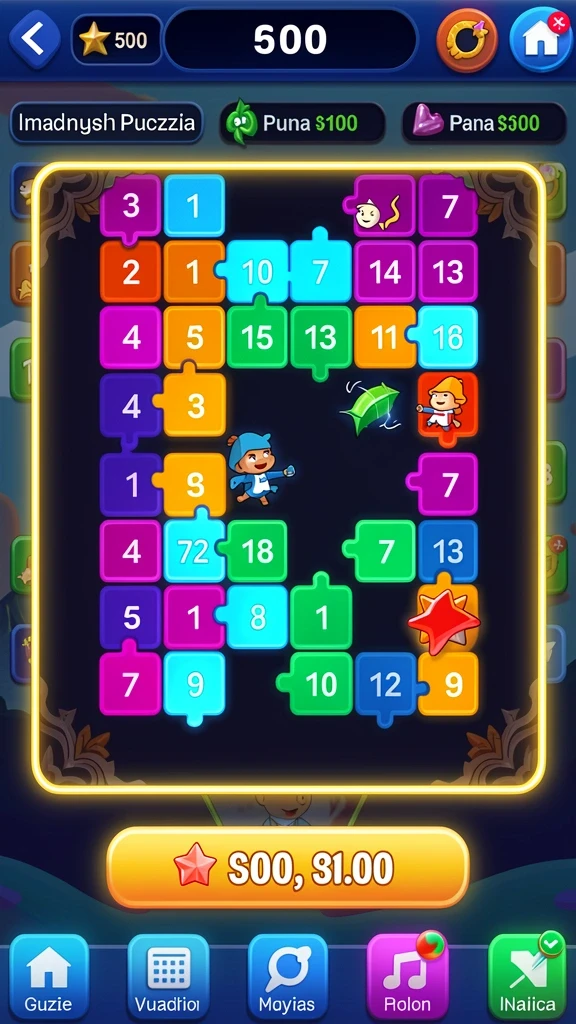The height and width of the screenshot is (1024, 576).
Task: Tap the red star tile
Action: pos(444,620)
